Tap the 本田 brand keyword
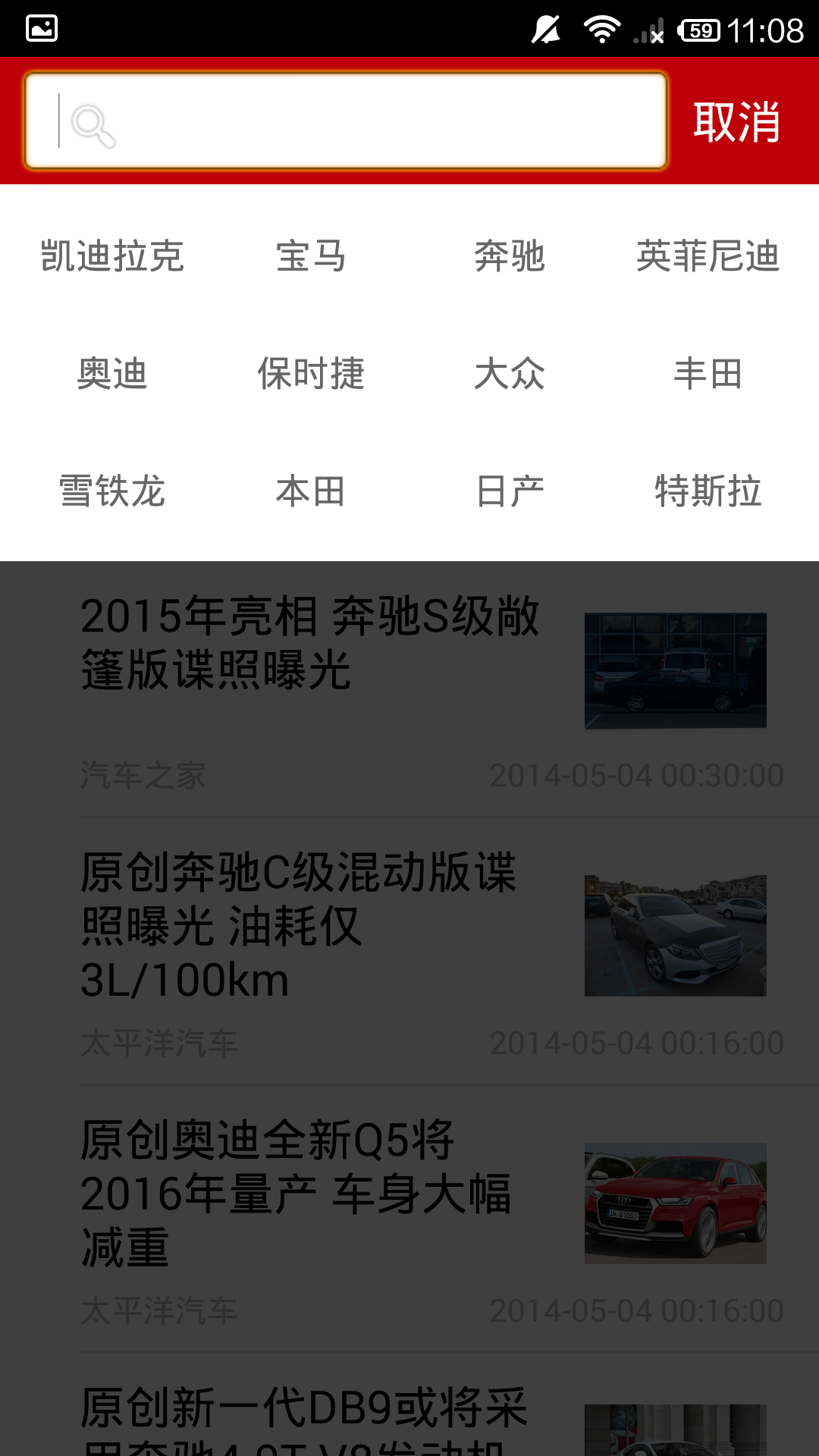 tap(311, 491)
